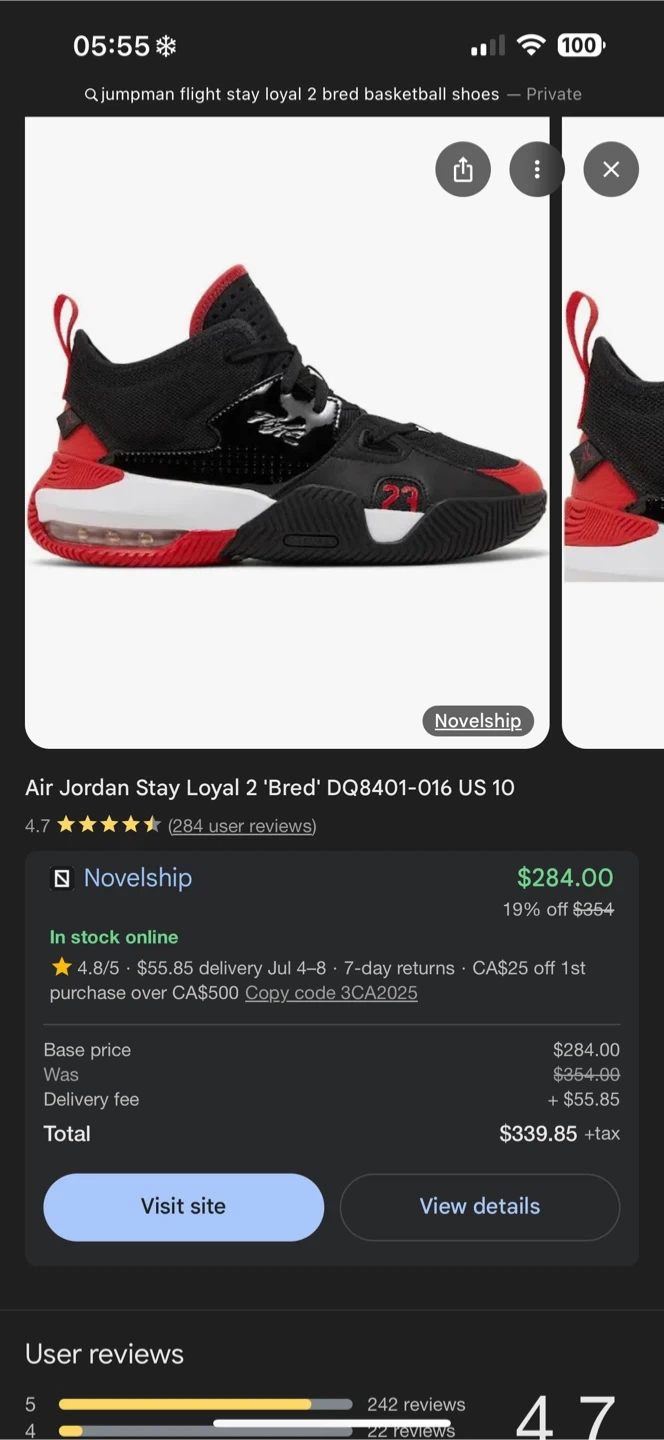Tap the Novelship source label on image
Image resolution: width=664 pixels, height=1440 pixels.
[x=478, y=721]
